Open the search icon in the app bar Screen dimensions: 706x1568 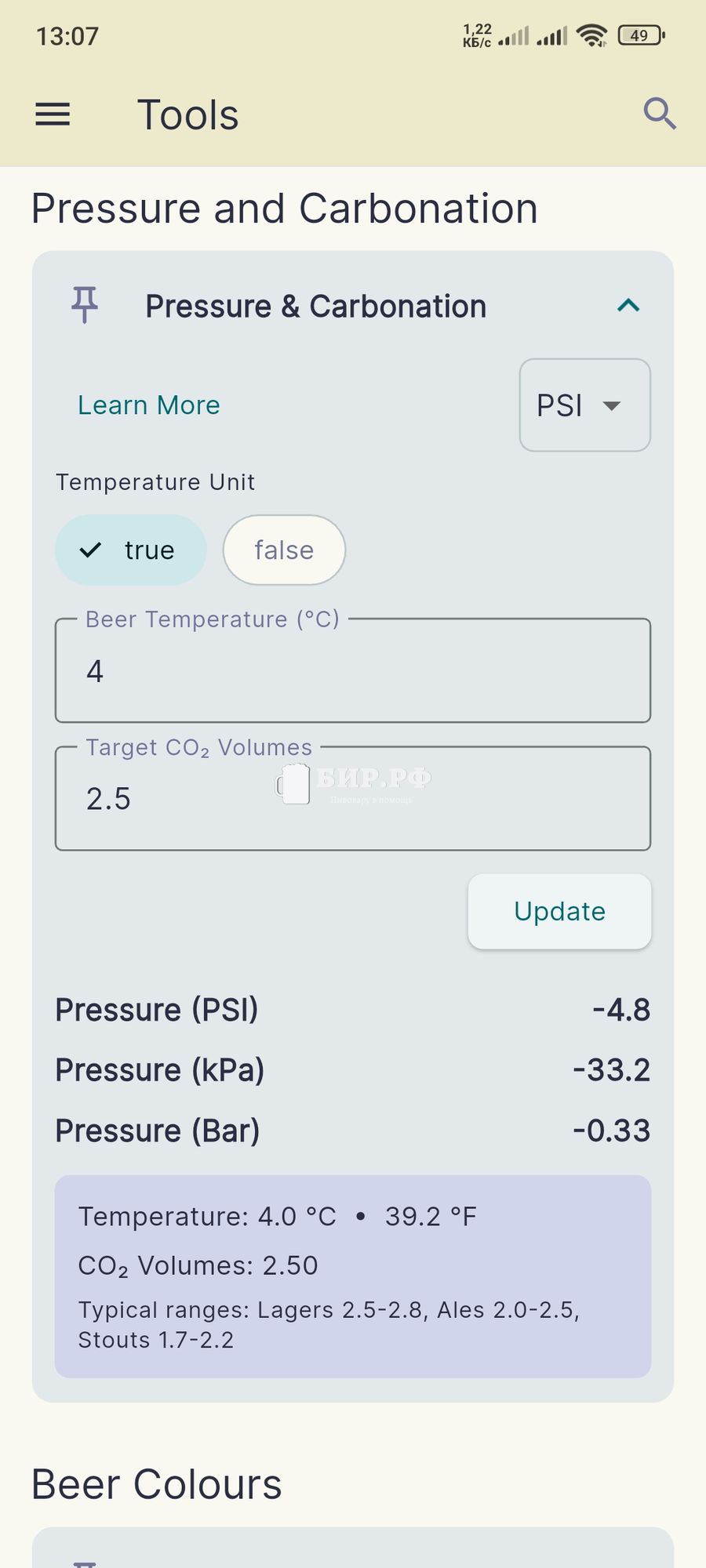[x=659, y=114]
